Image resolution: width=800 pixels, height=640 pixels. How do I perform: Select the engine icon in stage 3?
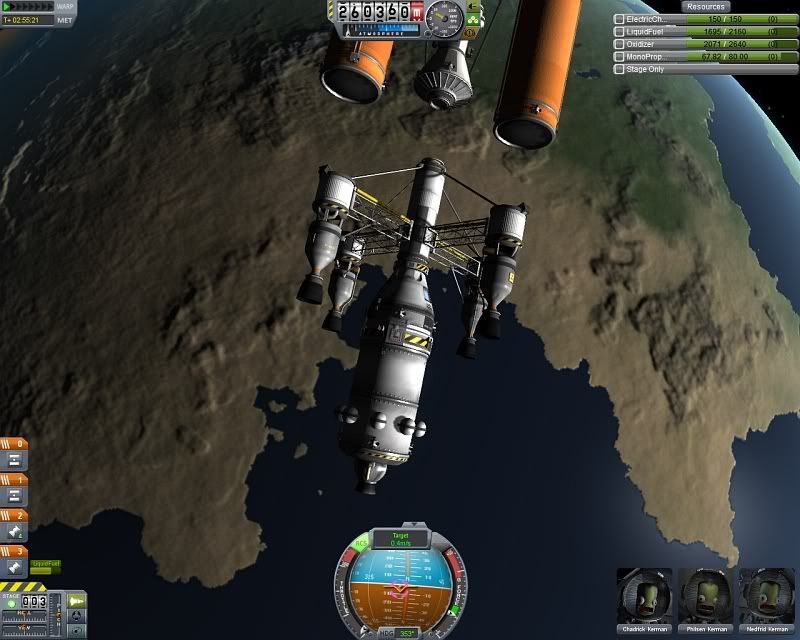pyautogui.click(x=16, y=568)
